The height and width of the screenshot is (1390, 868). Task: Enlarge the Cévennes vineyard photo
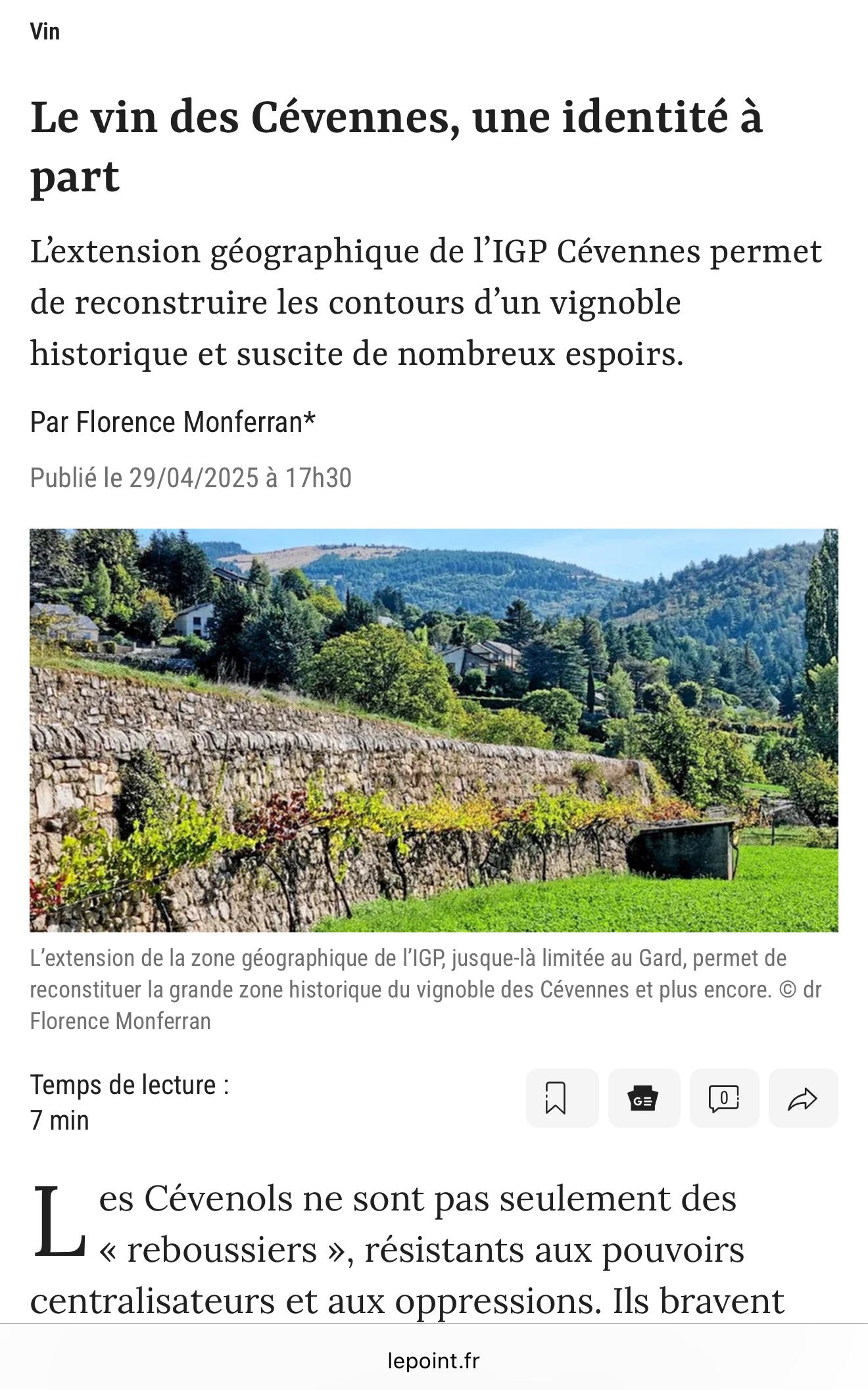[x=434, y=730]
